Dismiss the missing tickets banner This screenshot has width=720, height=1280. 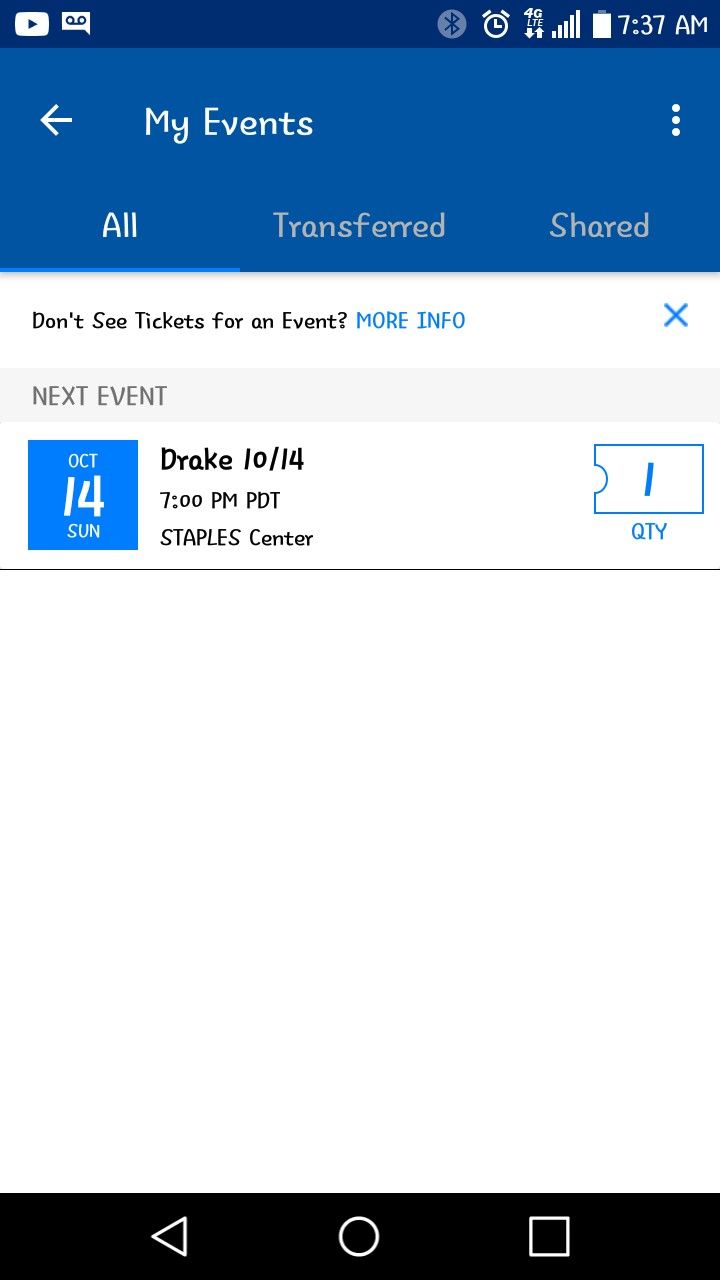[676, 316]
